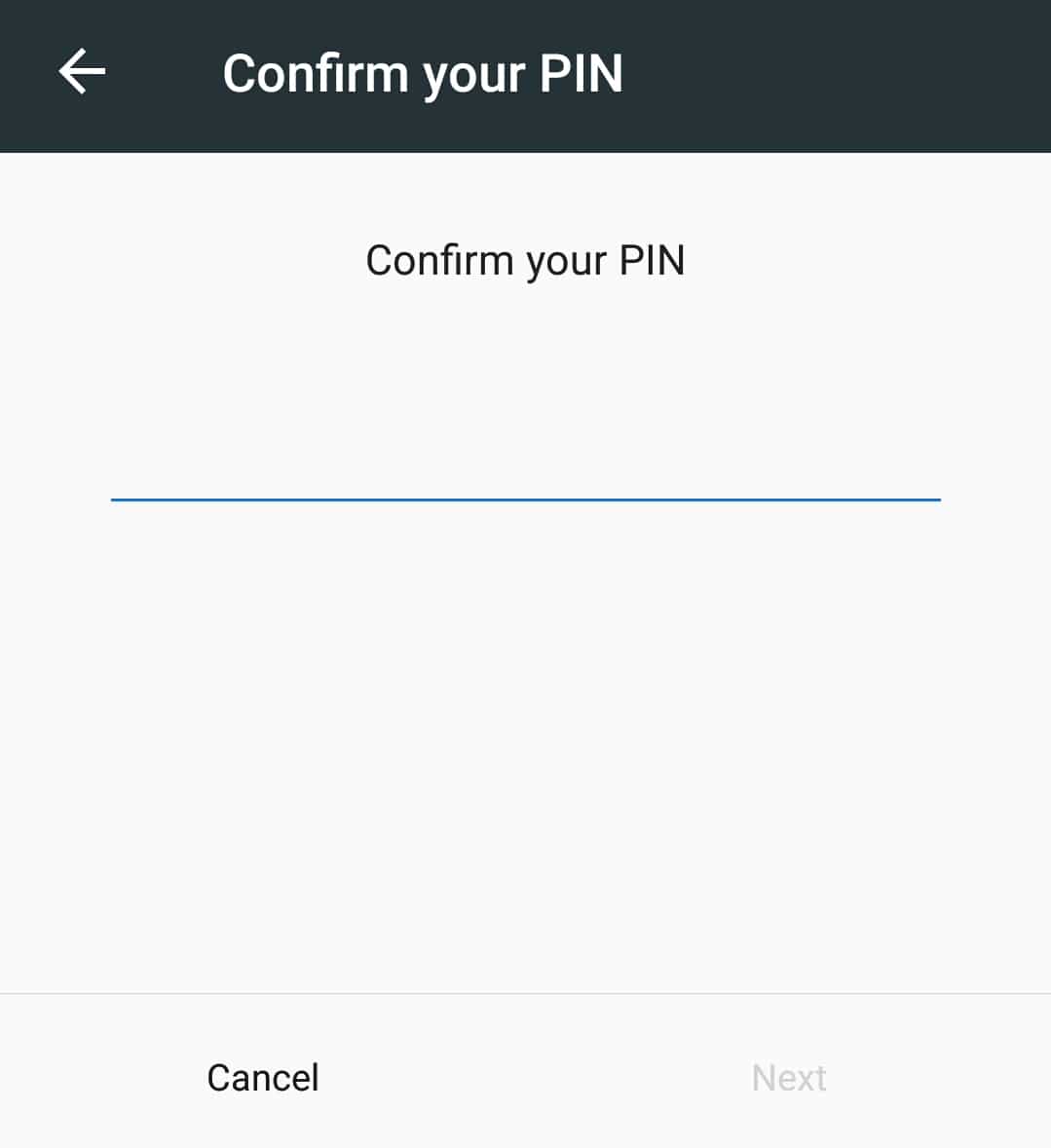Screen dimensions: 1051x1148
Task: Click the white arrow on the dark toolbar
Action: (83, 72)
